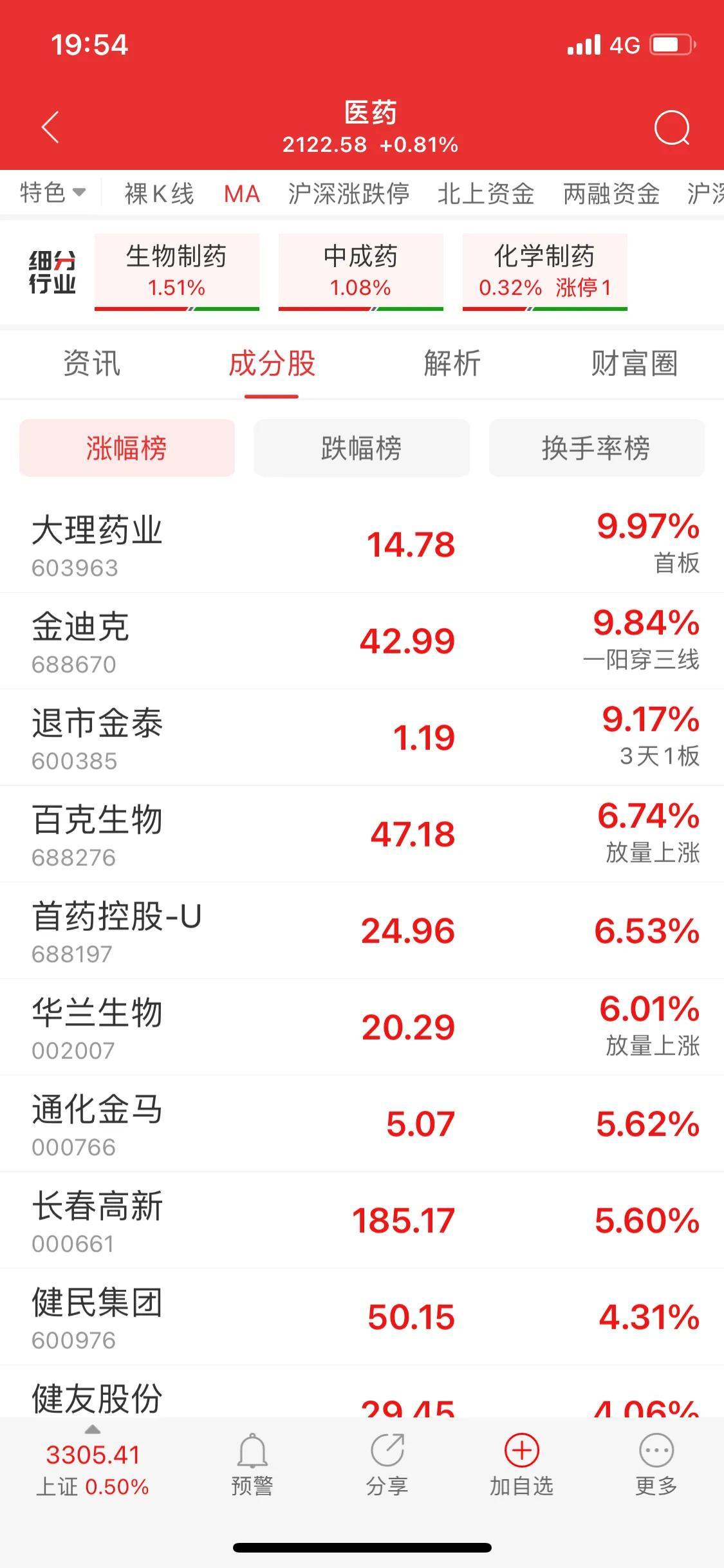The image size is (724, 1568).
Task: Open the 中成药 sub-industry card
Action: pyautogui.click(x=361, y=272)
